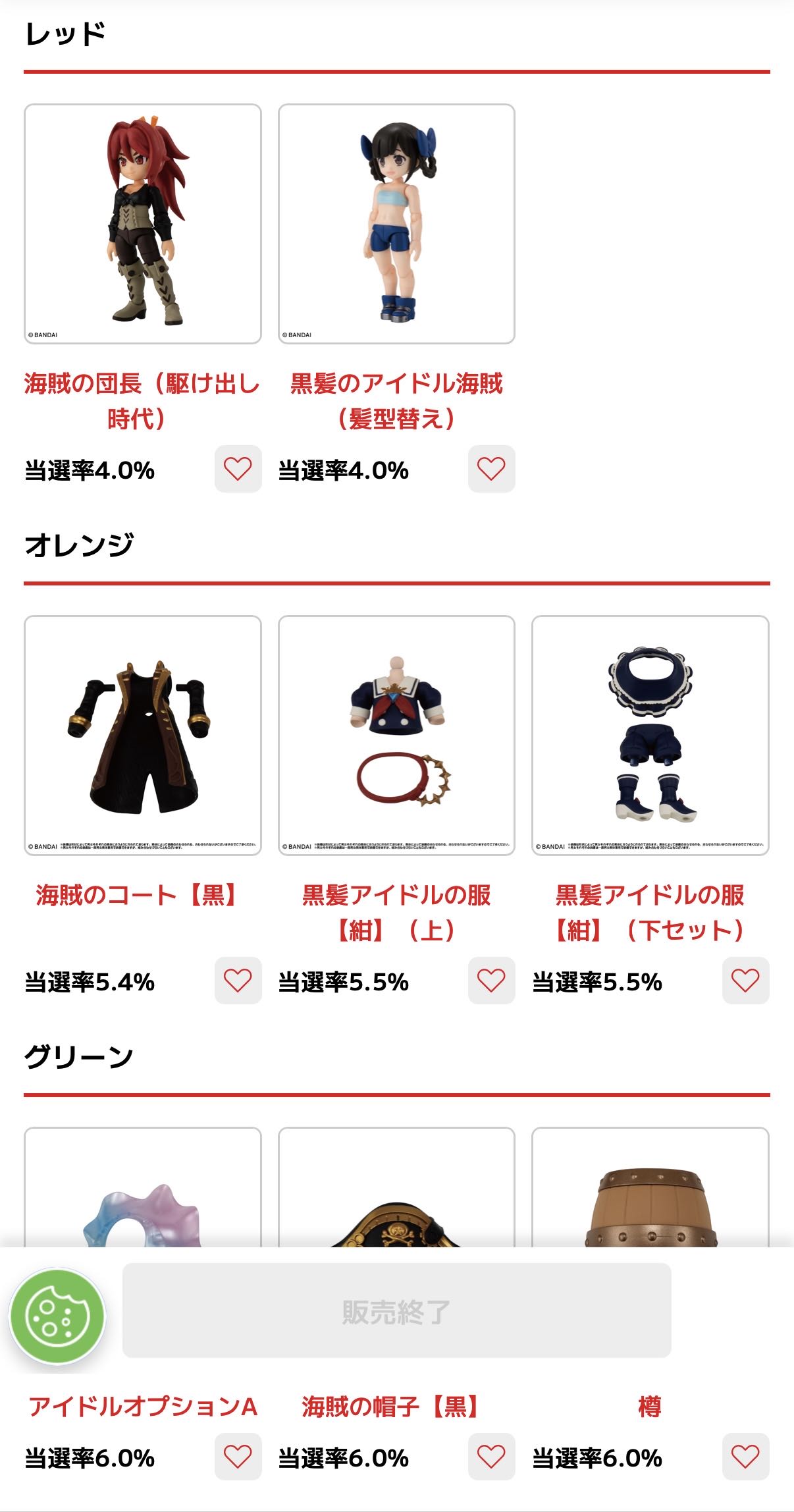Favorite 樽 with heart icon
The image size is (794, 1512).
click(745, 1457)
